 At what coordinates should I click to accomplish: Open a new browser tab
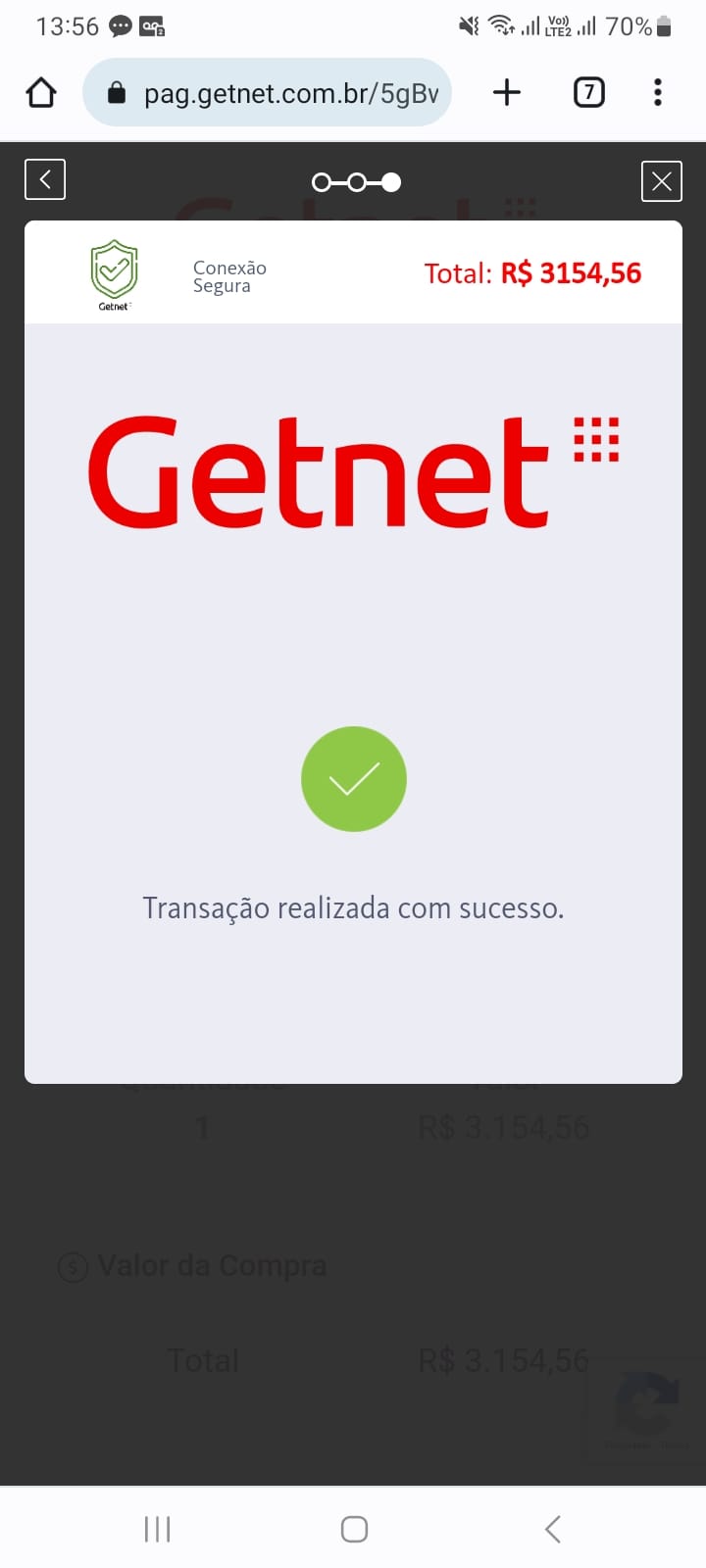point(507,93)
